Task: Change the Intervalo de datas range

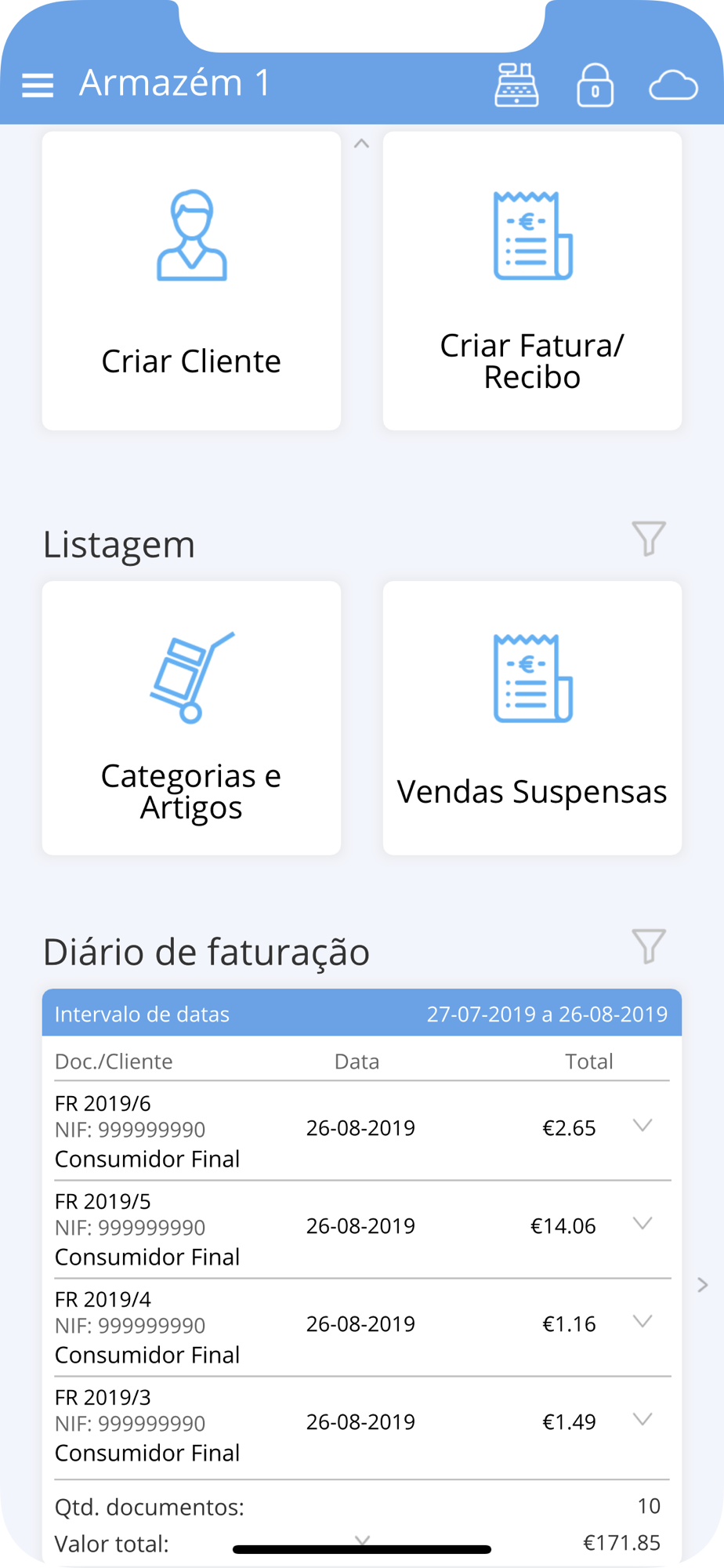Action: [362, 1013]
